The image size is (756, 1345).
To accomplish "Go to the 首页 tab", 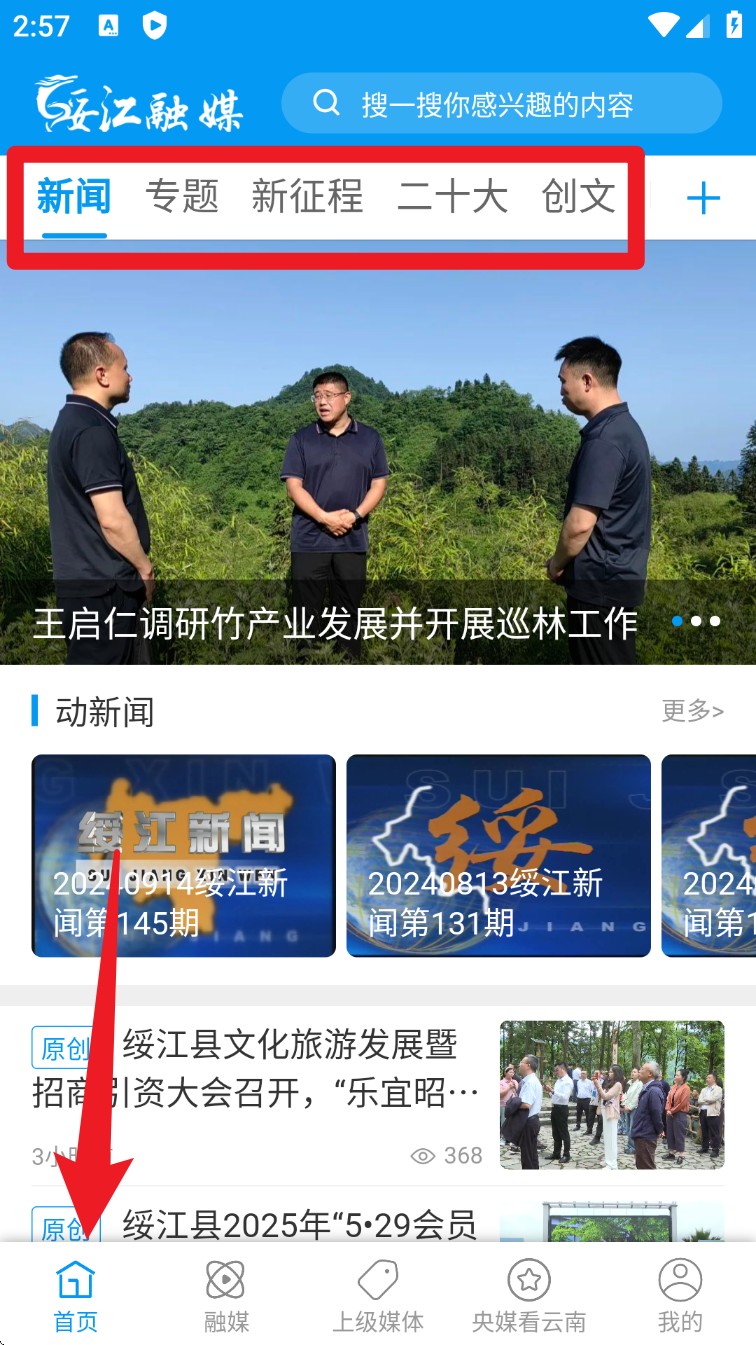I will click(76, 1295).
